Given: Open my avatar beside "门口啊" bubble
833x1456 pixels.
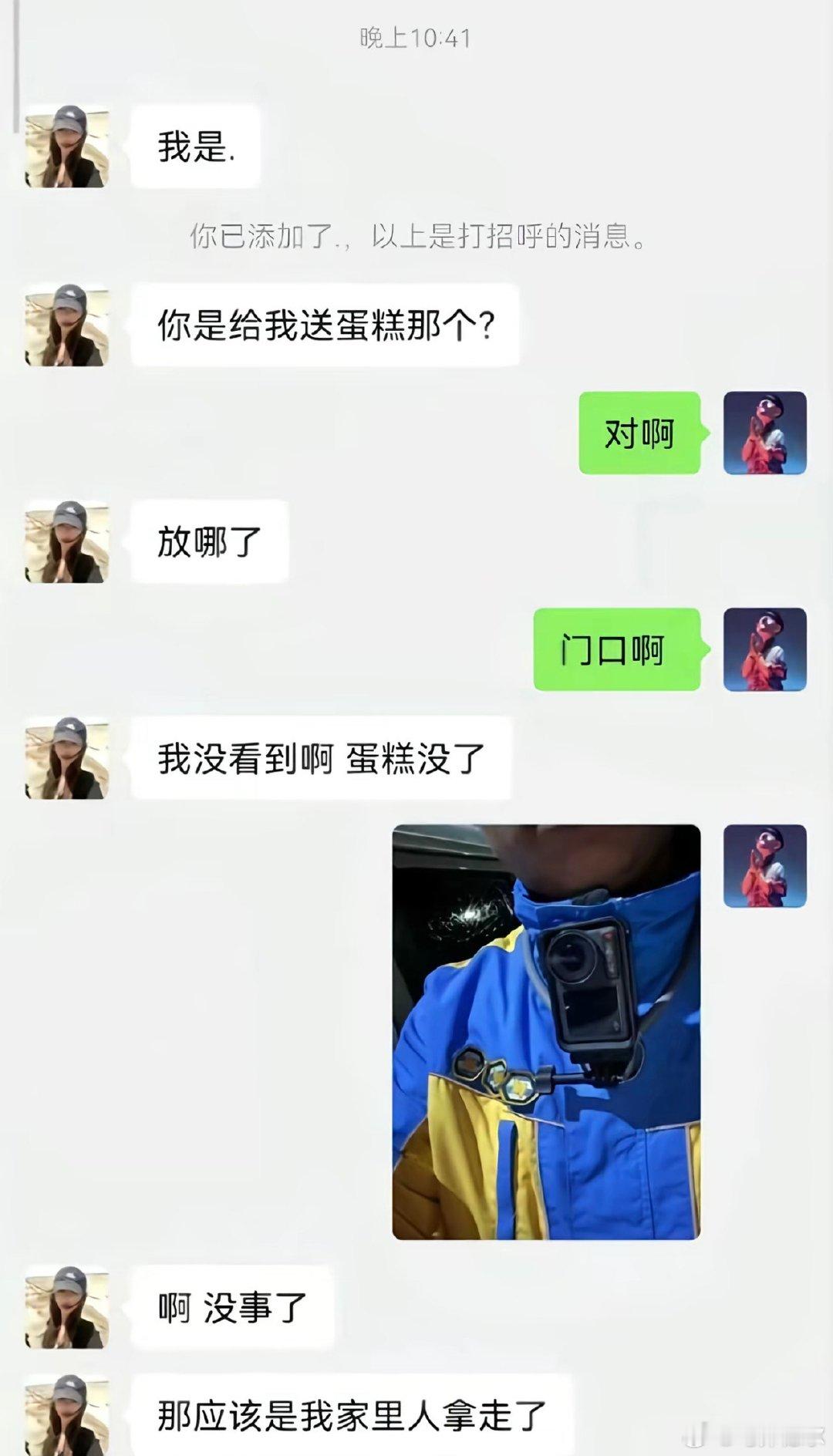Looking at the screenshot, I should tap(764, 649).
